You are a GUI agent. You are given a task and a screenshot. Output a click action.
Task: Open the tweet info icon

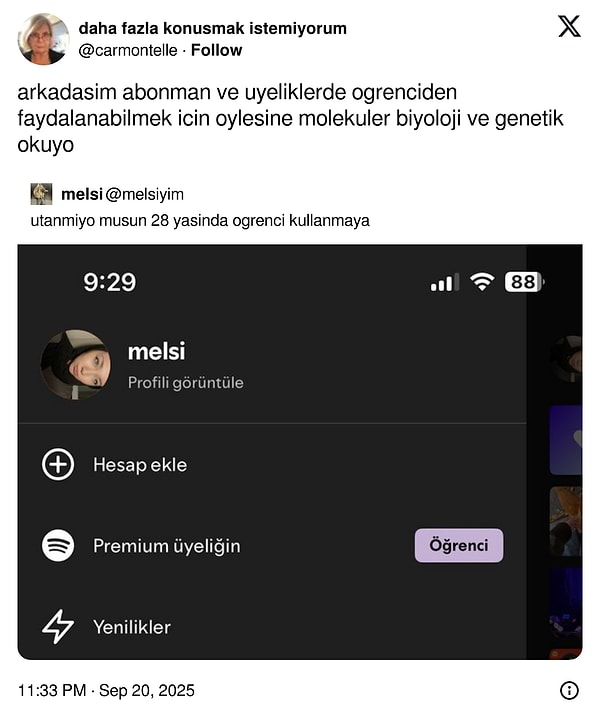pos(569,690)
